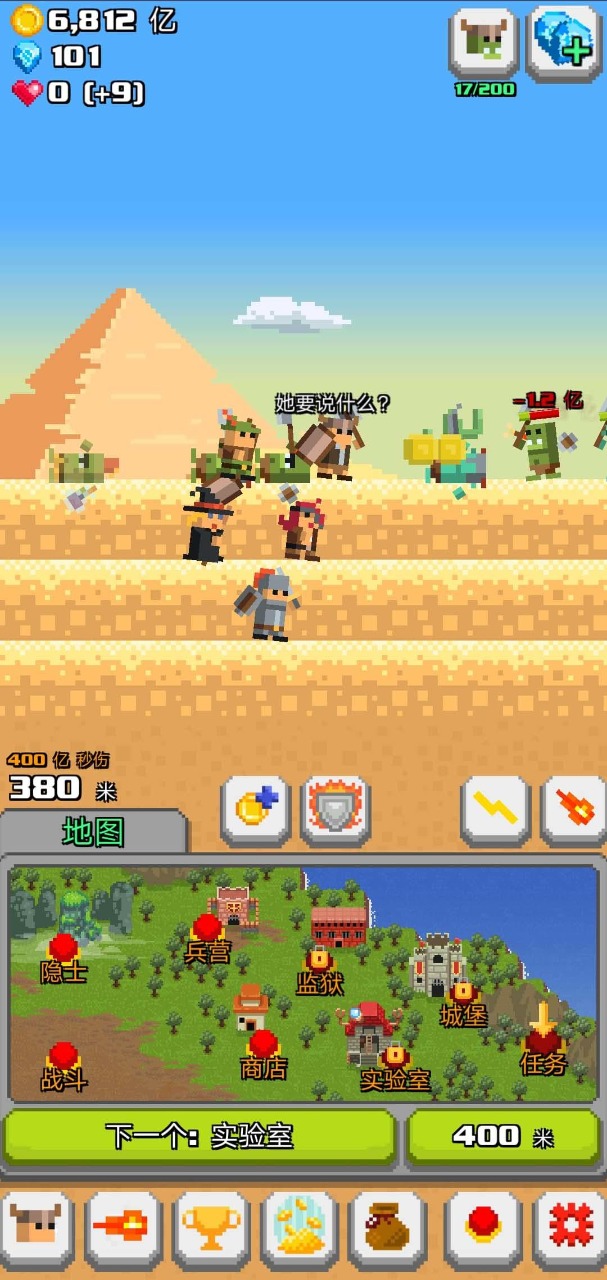The height and width of the screenshot is (1280, 607).
Task: Switch to the heroes bull tab
Action: pyautogui.click(x=36, y=1229)
